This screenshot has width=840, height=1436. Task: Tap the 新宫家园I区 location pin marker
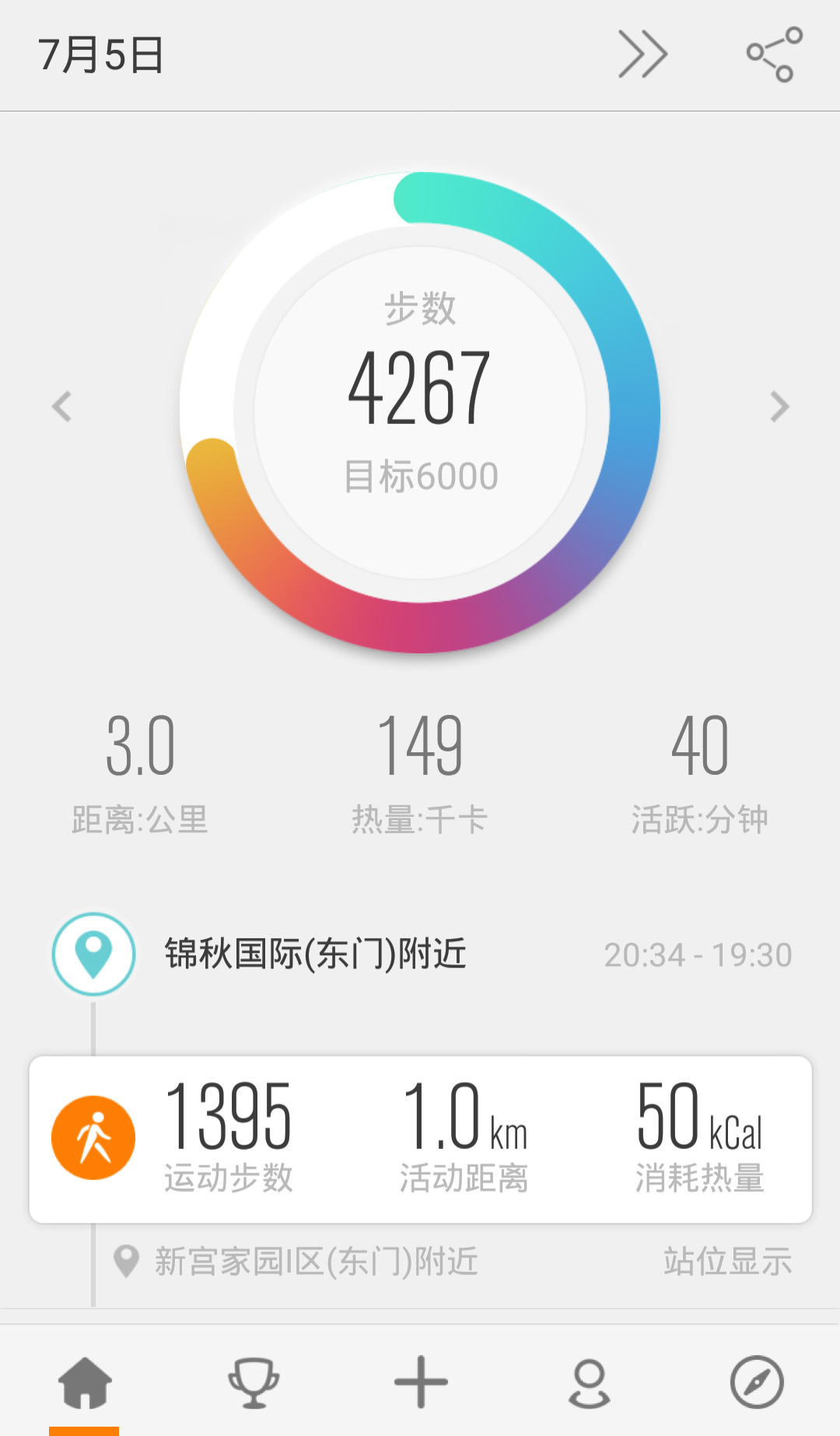point(124,1262)
